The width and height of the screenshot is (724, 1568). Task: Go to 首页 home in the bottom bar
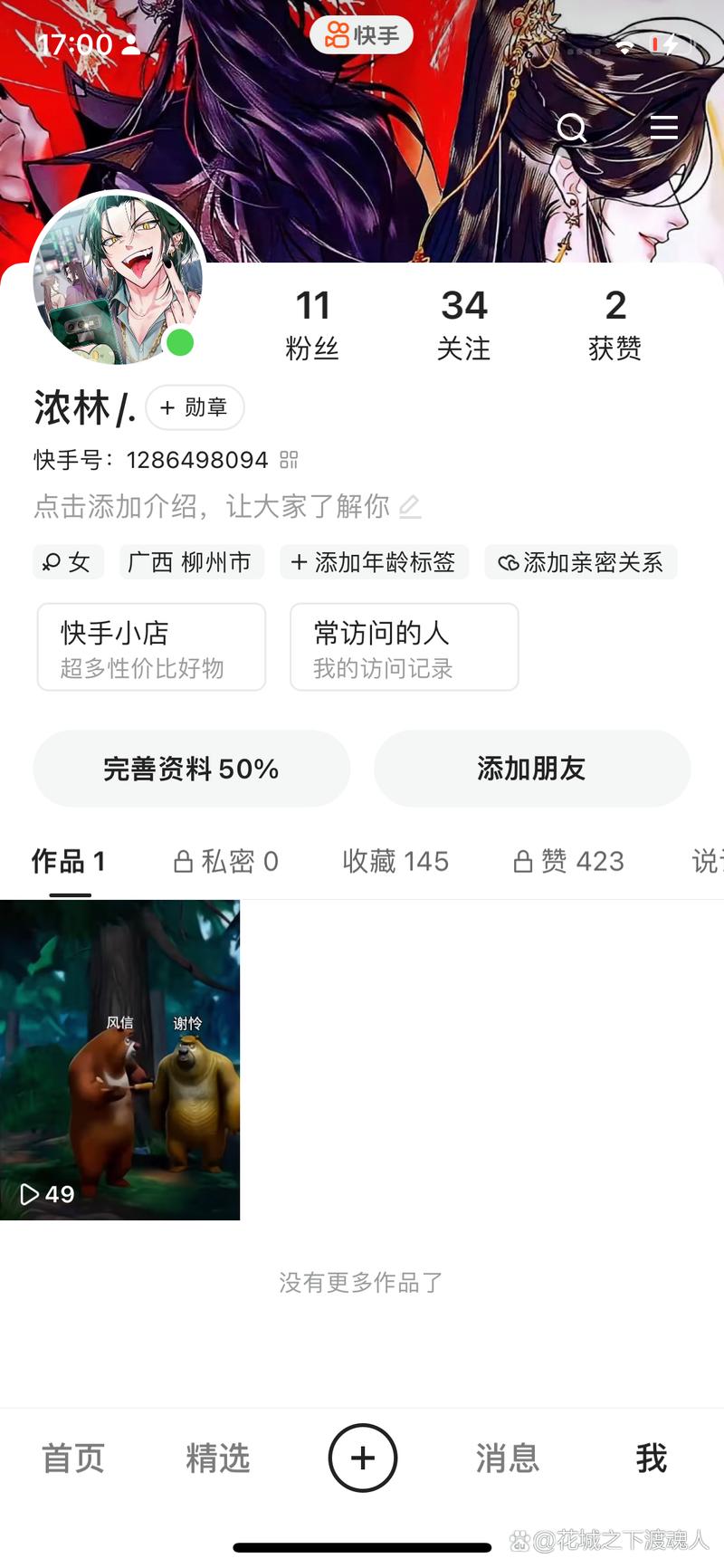72,1458
